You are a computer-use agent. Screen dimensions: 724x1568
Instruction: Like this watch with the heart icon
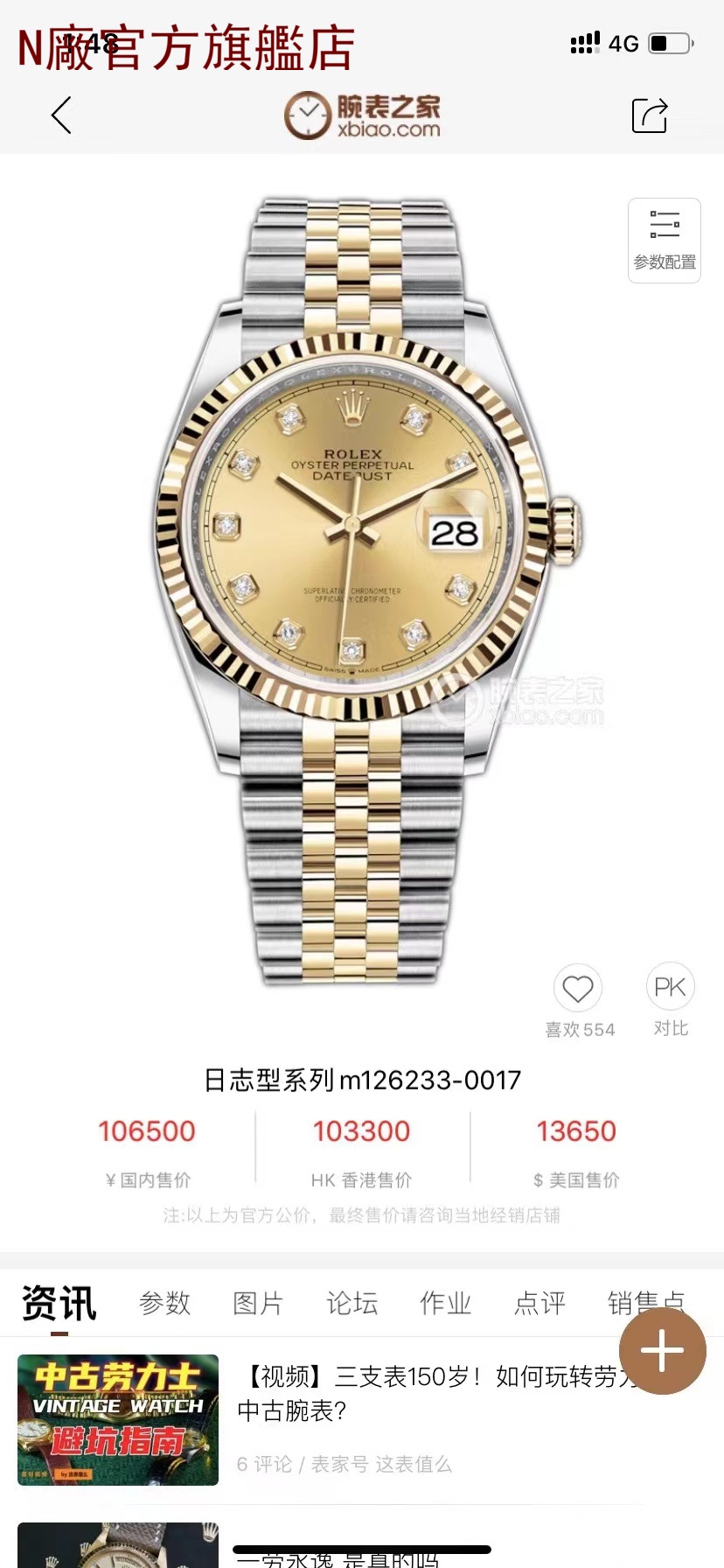pos(578,990)
